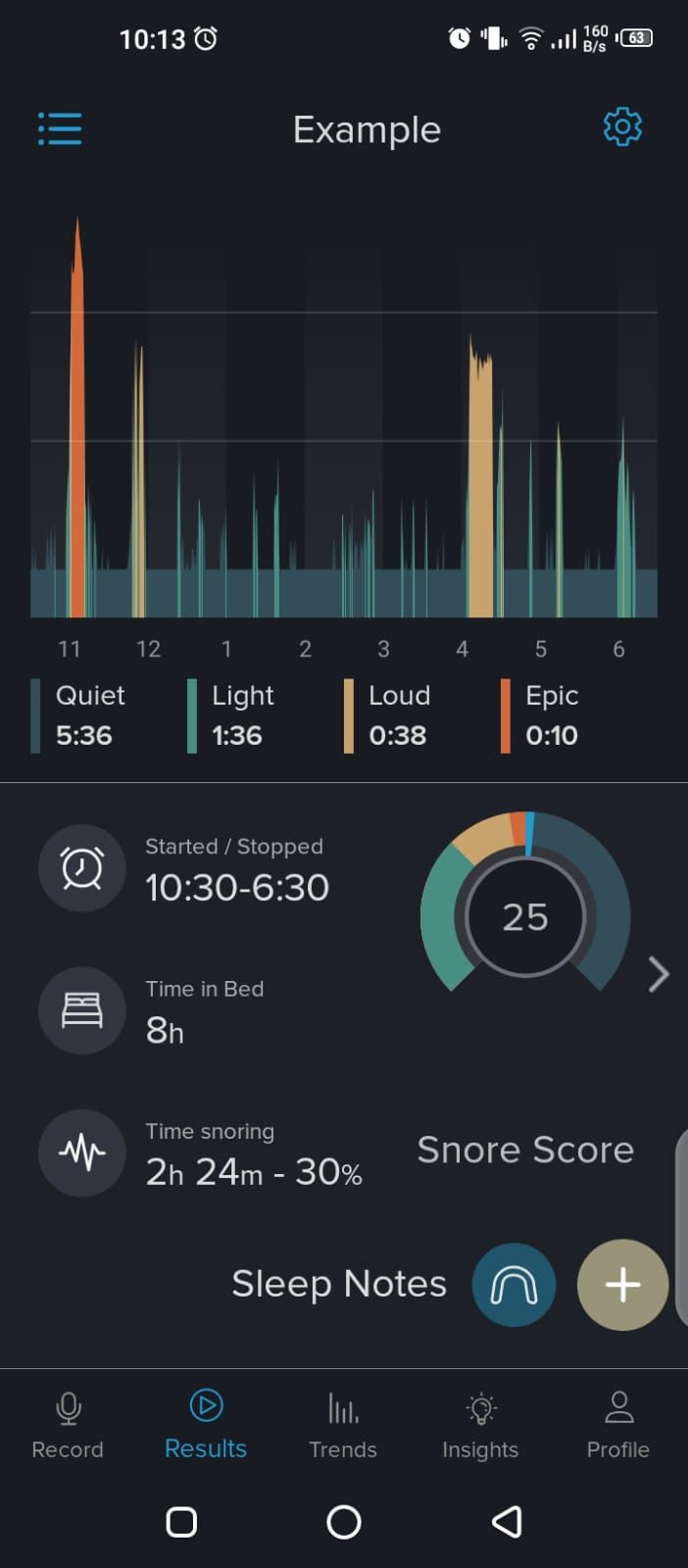The width and height of the screenshot is (688, 1568).
Task: Go to the Trends tab
Action: click(343, 1425)
